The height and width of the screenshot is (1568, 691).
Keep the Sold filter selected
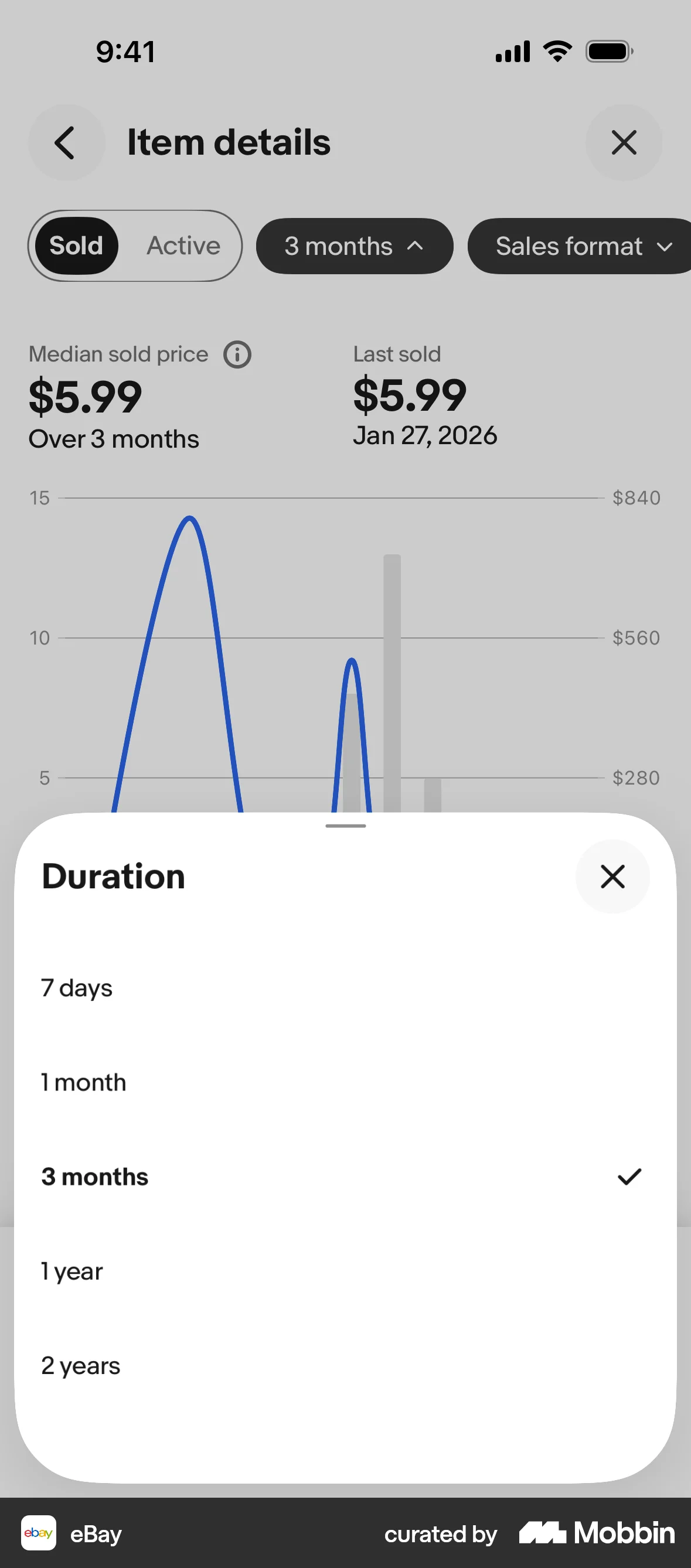point(77,246)
